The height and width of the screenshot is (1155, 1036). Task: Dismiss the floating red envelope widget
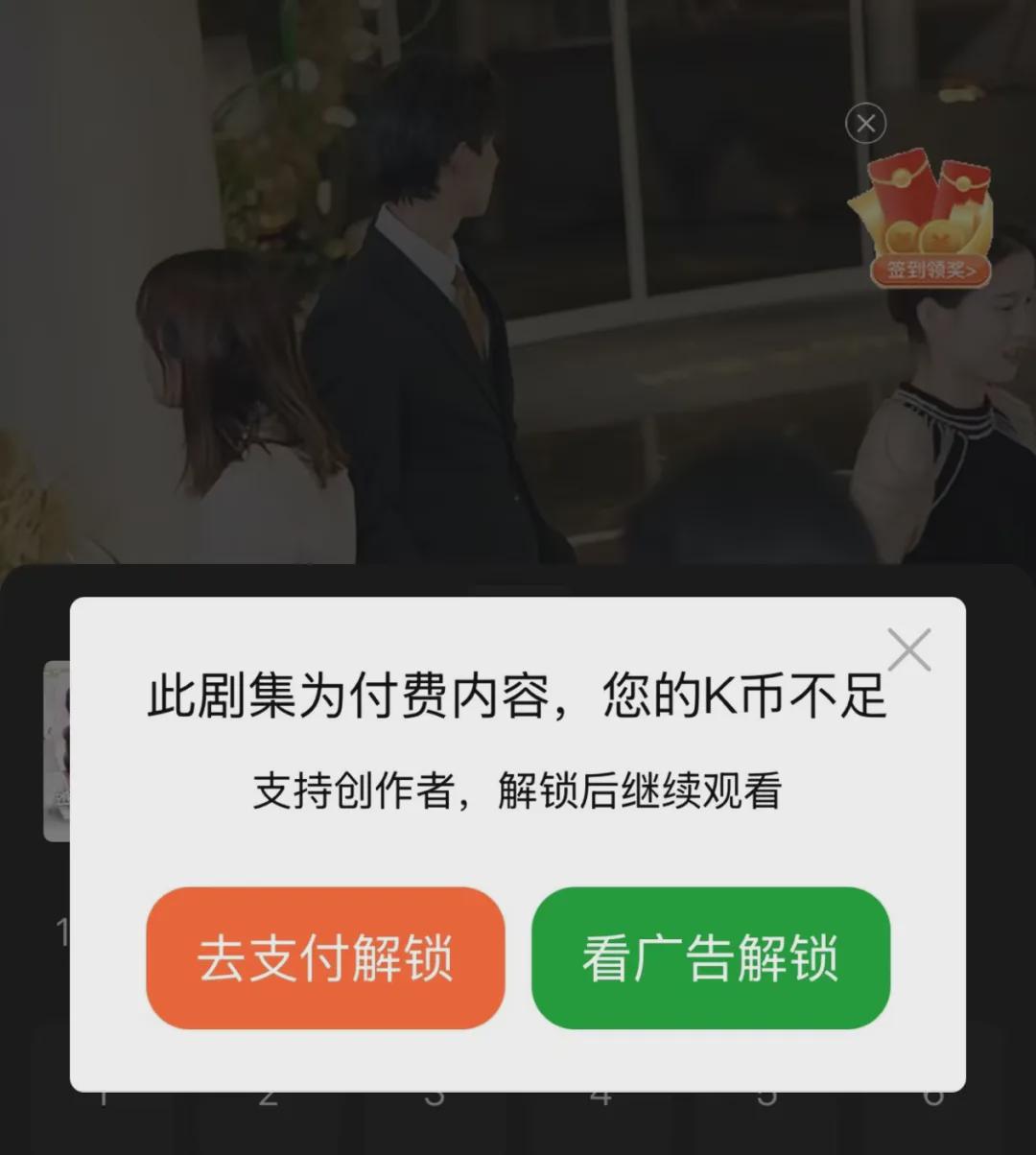point(865,124)
